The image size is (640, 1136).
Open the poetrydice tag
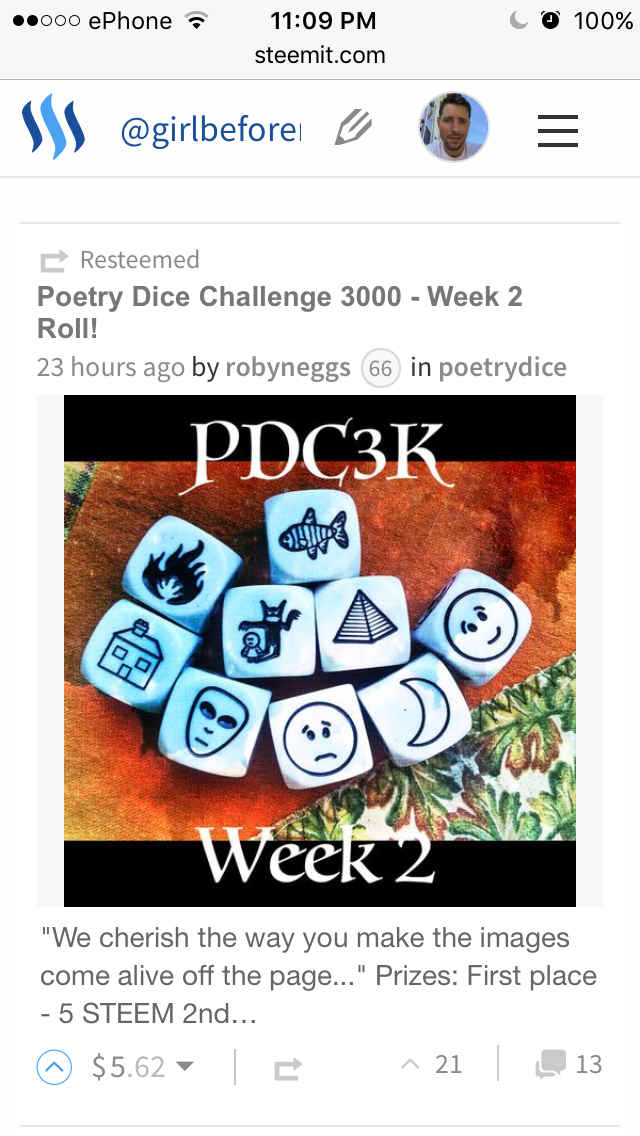pos(502,367)
